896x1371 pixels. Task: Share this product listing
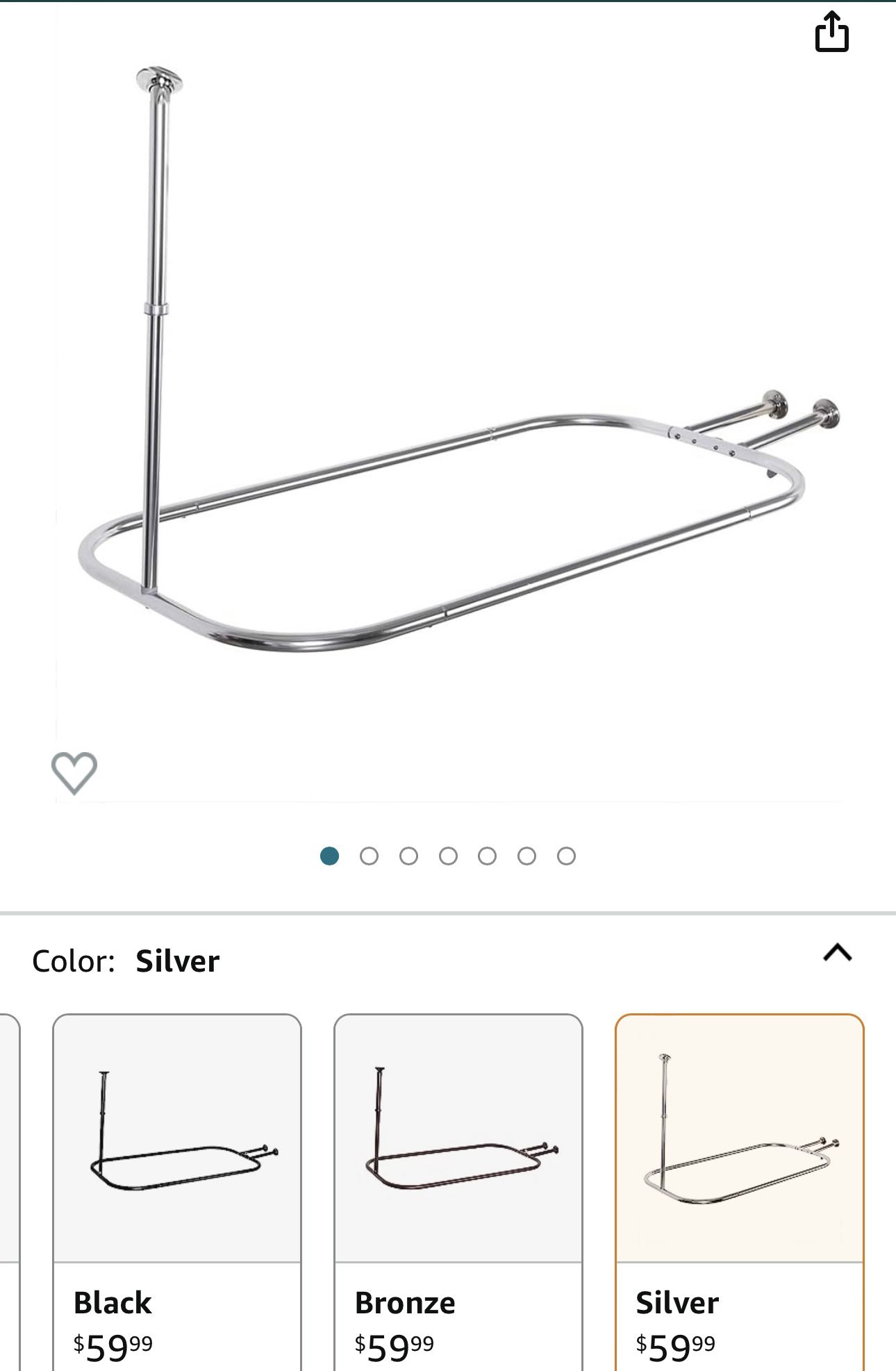831,32
